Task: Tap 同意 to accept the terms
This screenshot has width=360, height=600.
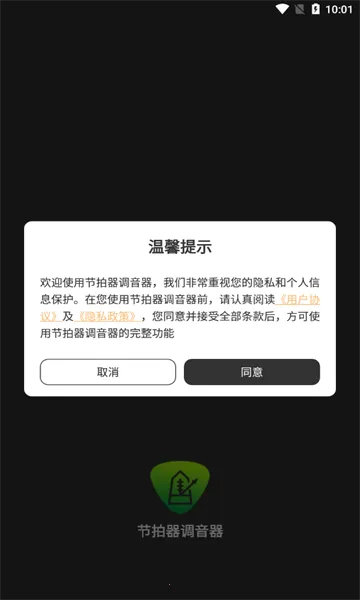Action: pos(252,372)
